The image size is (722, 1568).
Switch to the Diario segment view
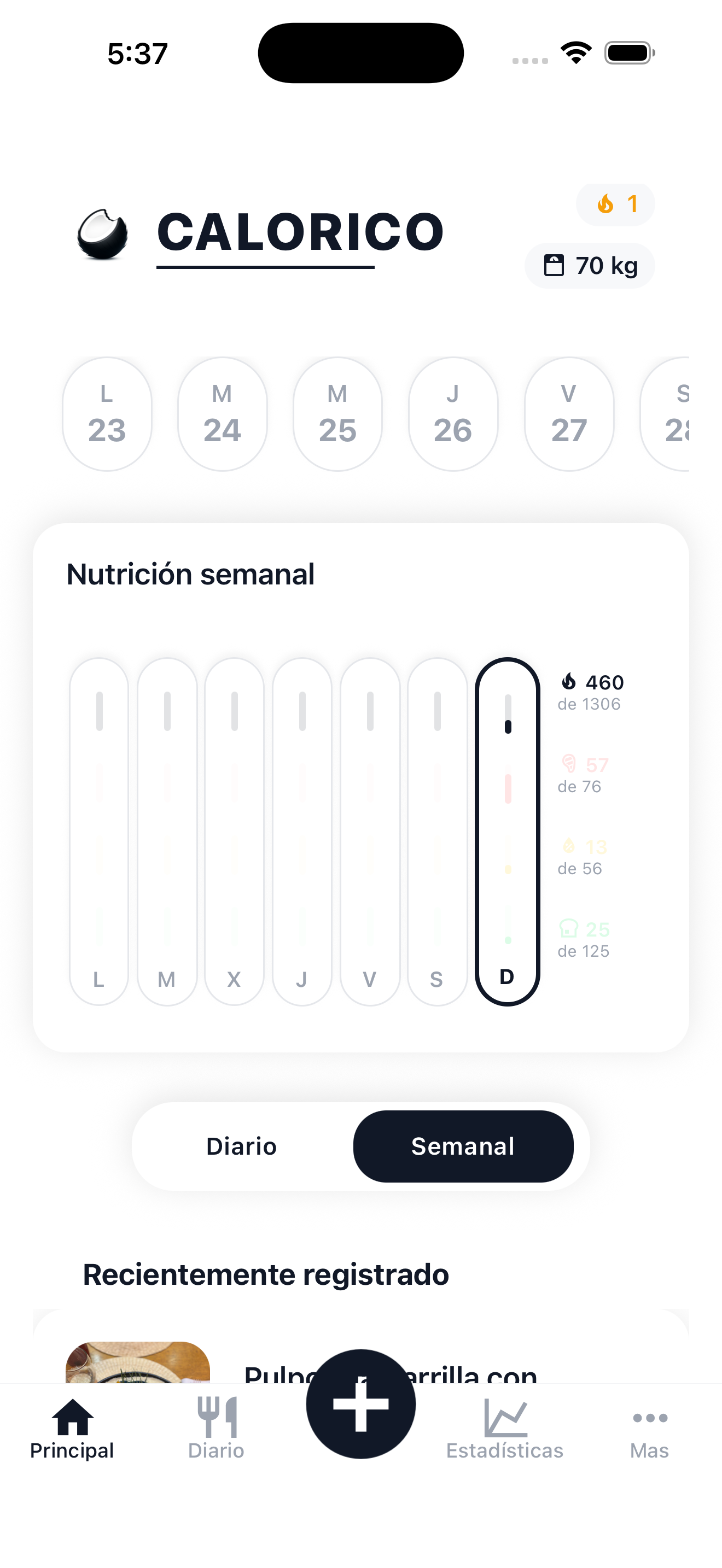coord(242,1146)
